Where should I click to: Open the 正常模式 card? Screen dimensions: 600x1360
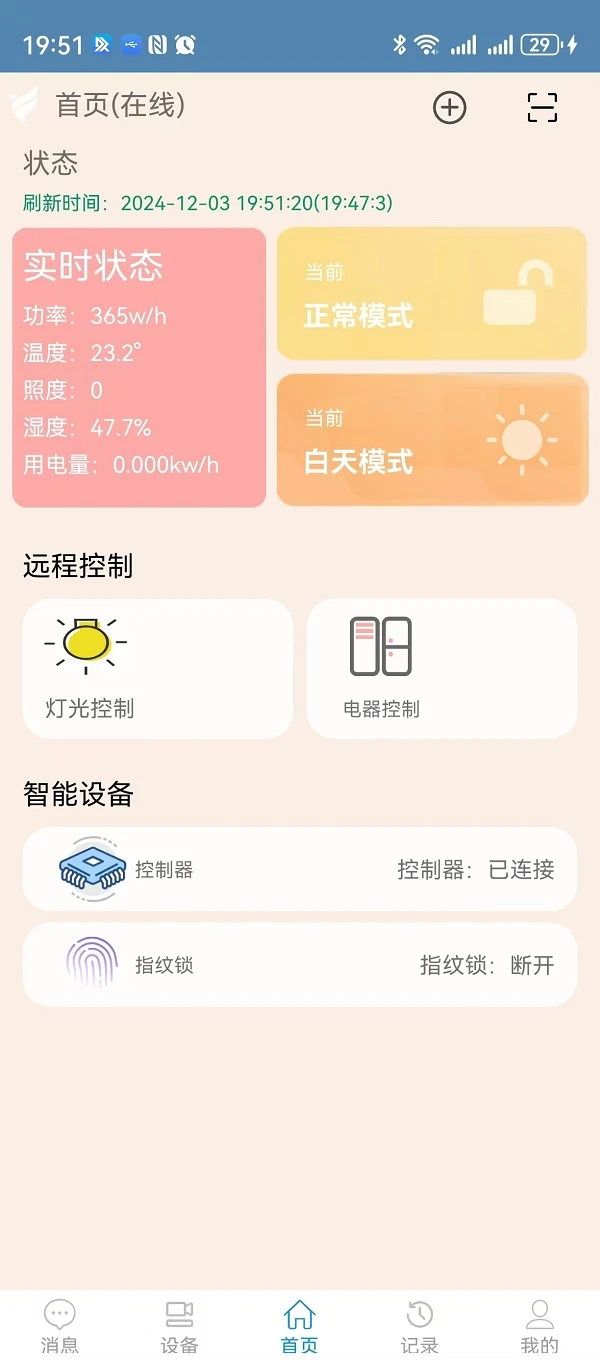point(431,294)
